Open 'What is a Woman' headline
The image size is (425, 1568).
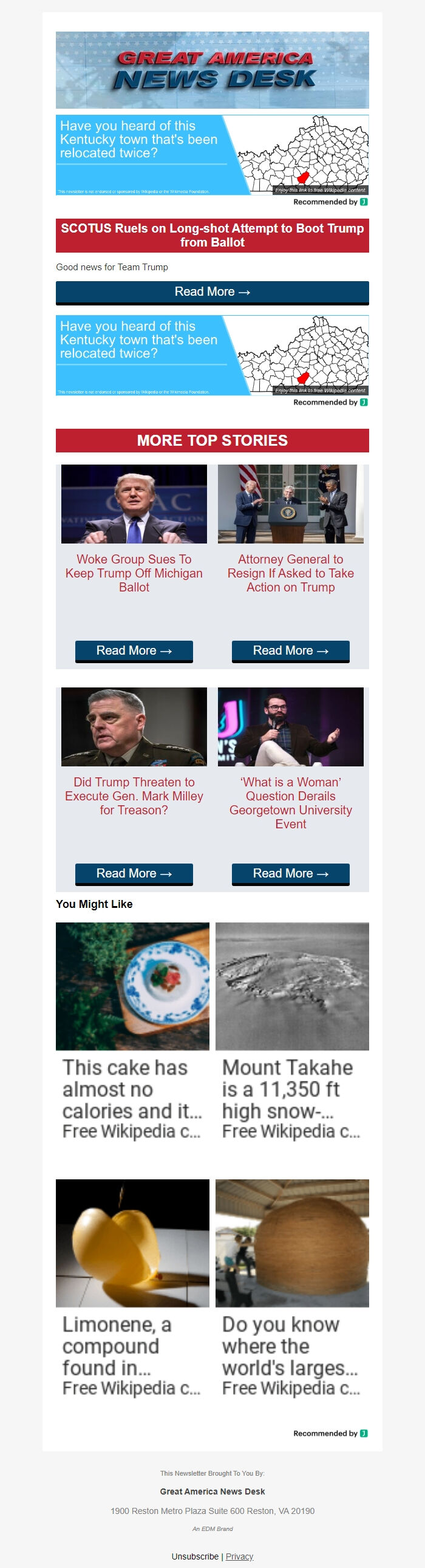(290, 802)
